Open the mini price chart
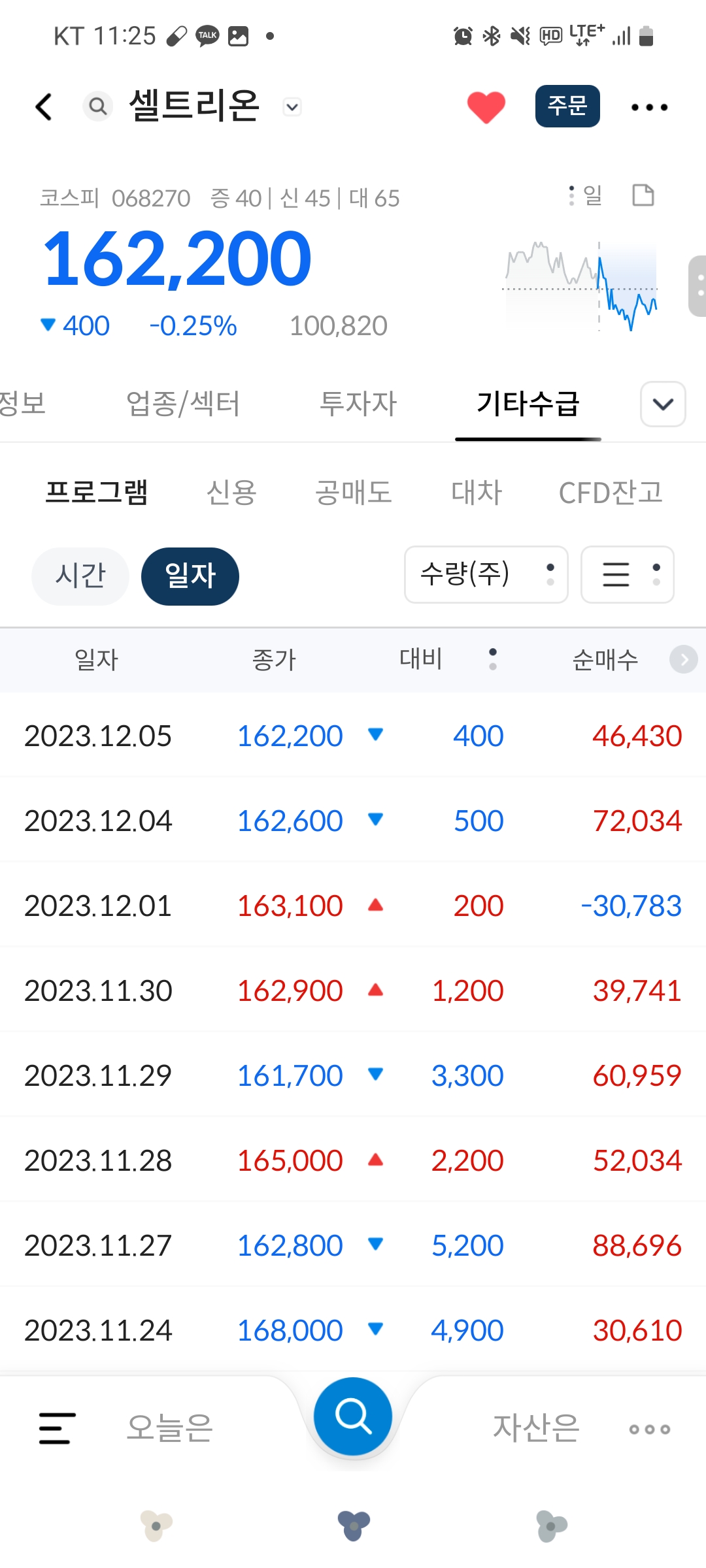Viewport: 706px width, 1568px height. pyautogui.click(x=580, y=286)
